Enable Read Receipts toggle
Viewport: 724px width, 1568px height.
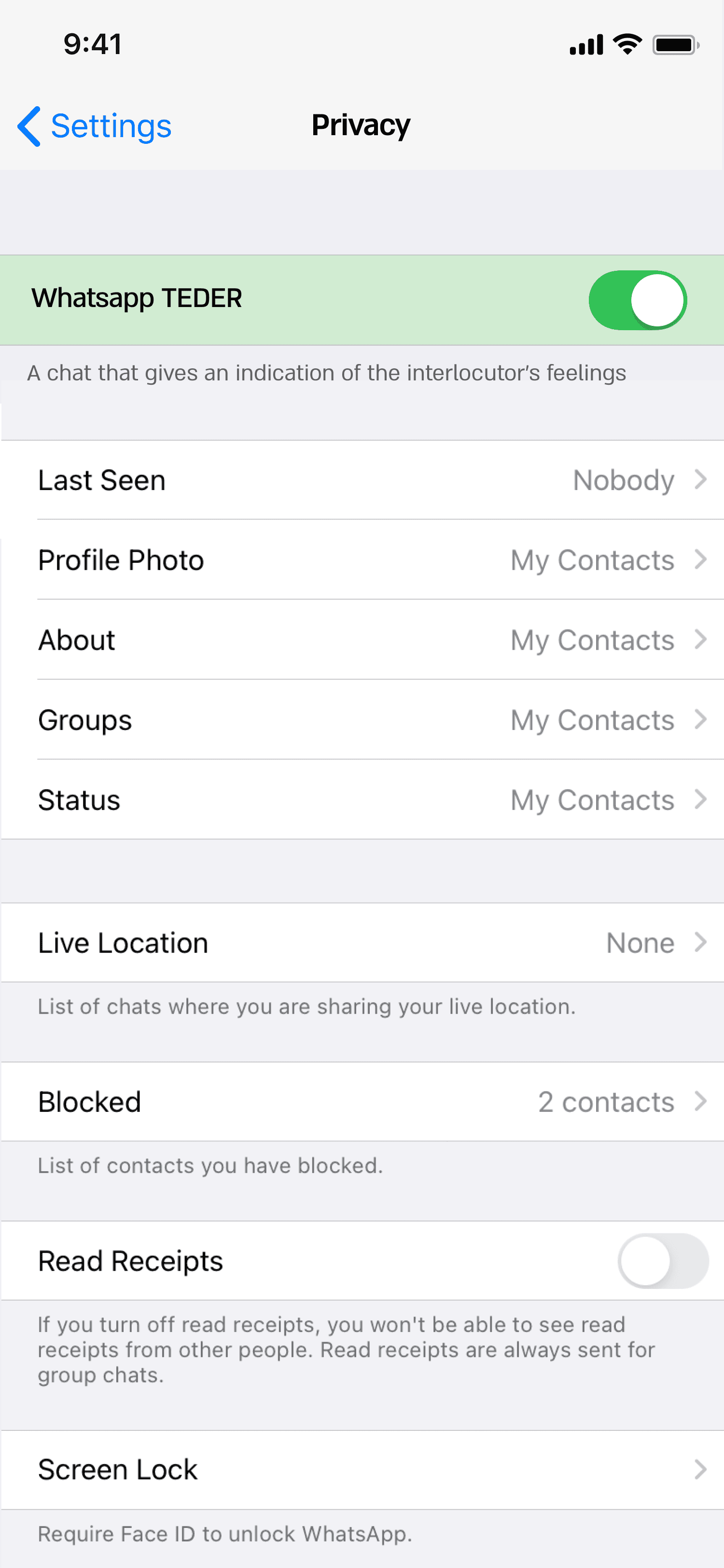pyautogui.click(x=663, y=1260)
